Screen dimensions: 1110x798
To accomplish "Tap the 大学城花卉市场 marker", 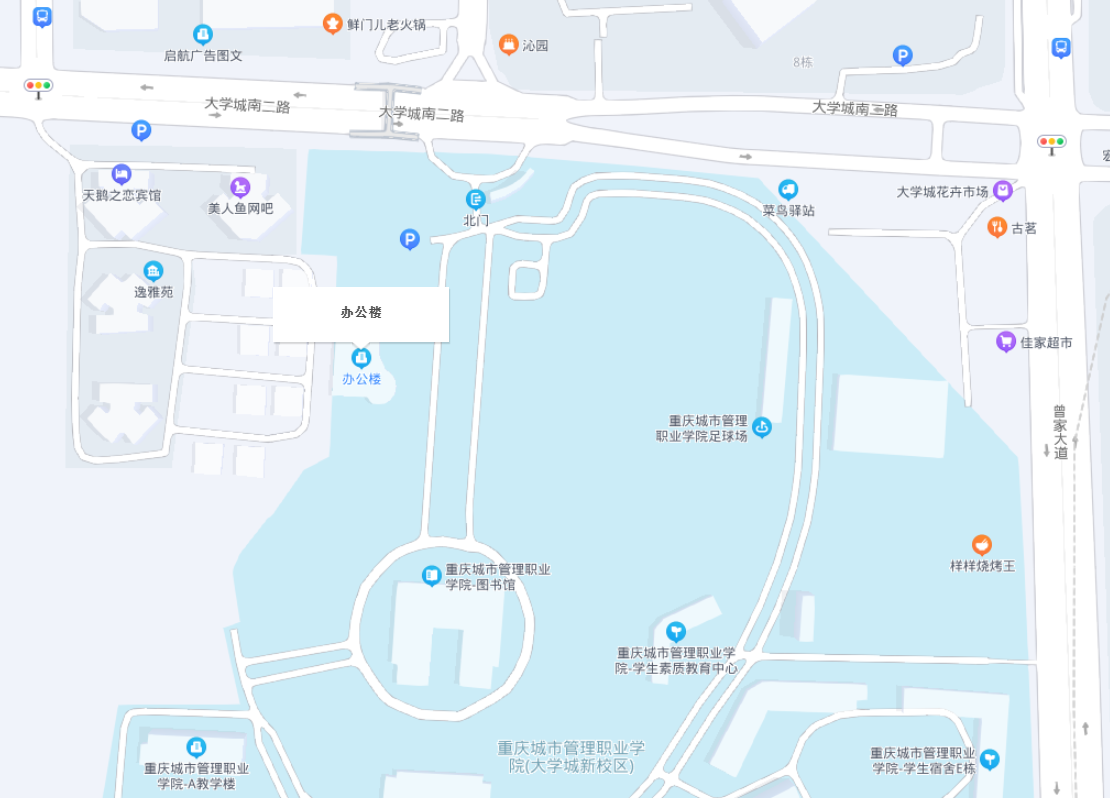I will 1003,190.
